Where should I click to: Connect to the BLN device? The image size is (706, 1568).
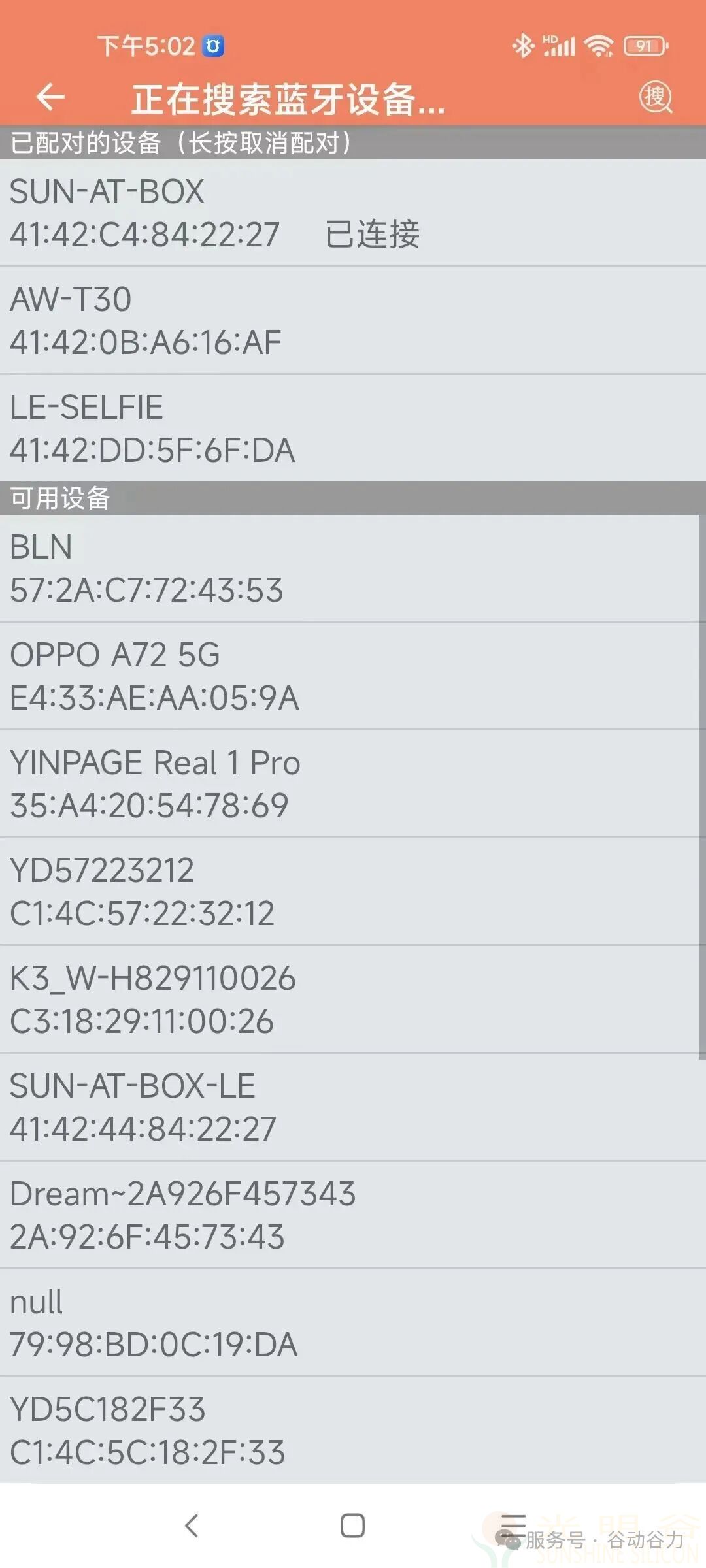[x=353, y=568]
